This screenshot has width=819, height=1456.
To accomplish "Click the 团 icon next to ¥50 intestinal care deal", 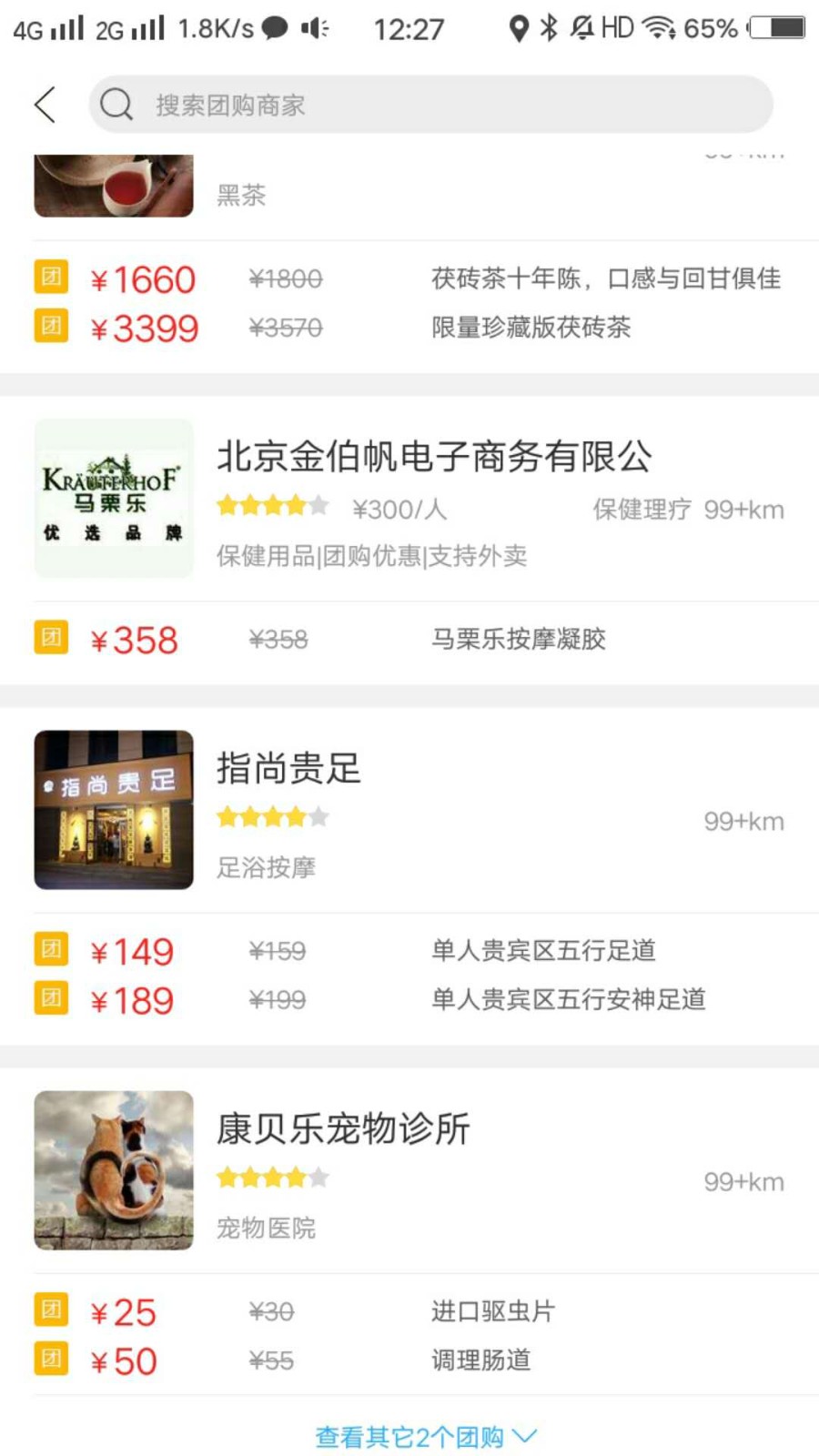I will click(x=51, y=1359).
